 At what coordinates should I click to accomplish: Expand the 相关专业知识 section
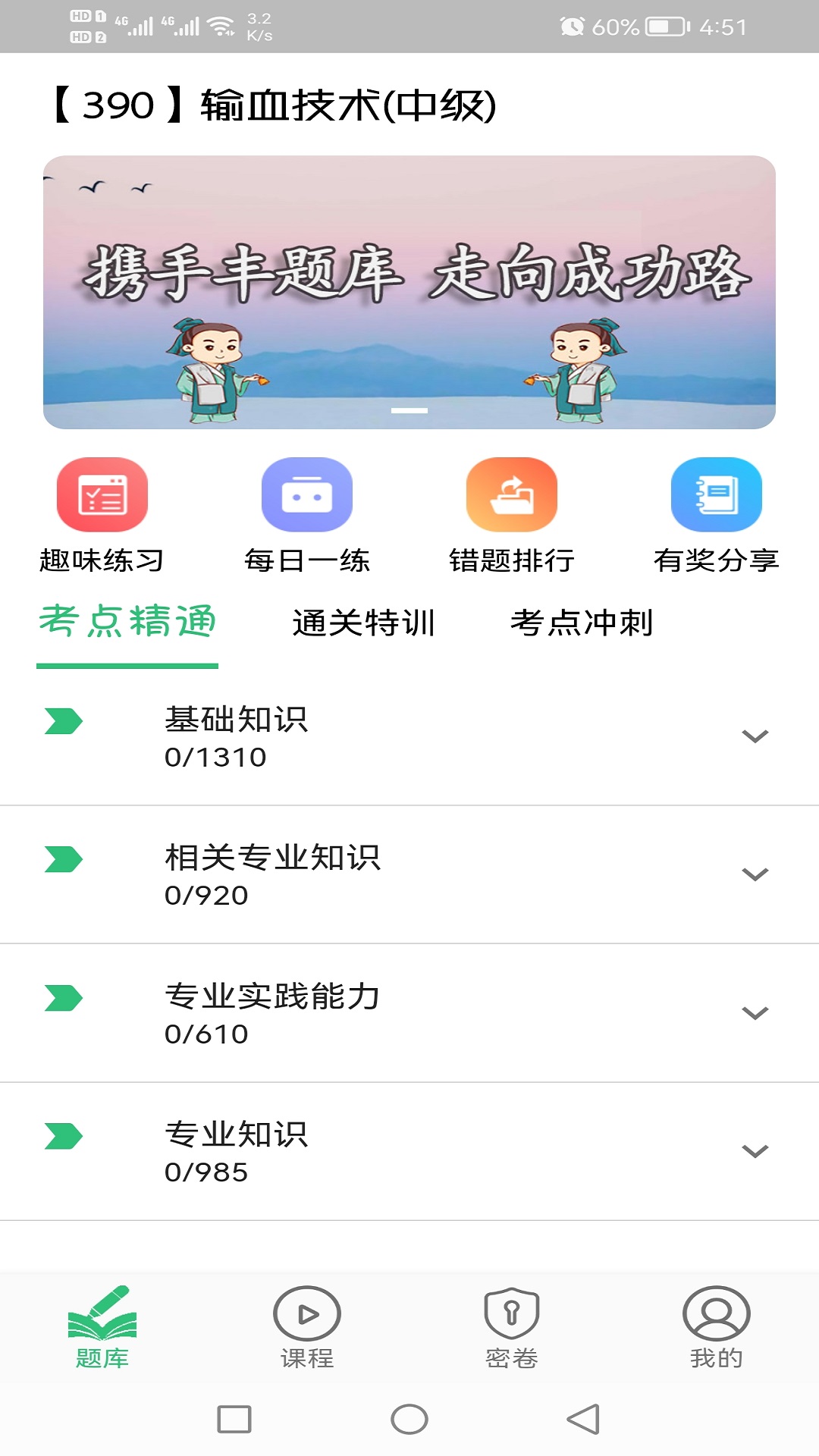tap(755, 874)
